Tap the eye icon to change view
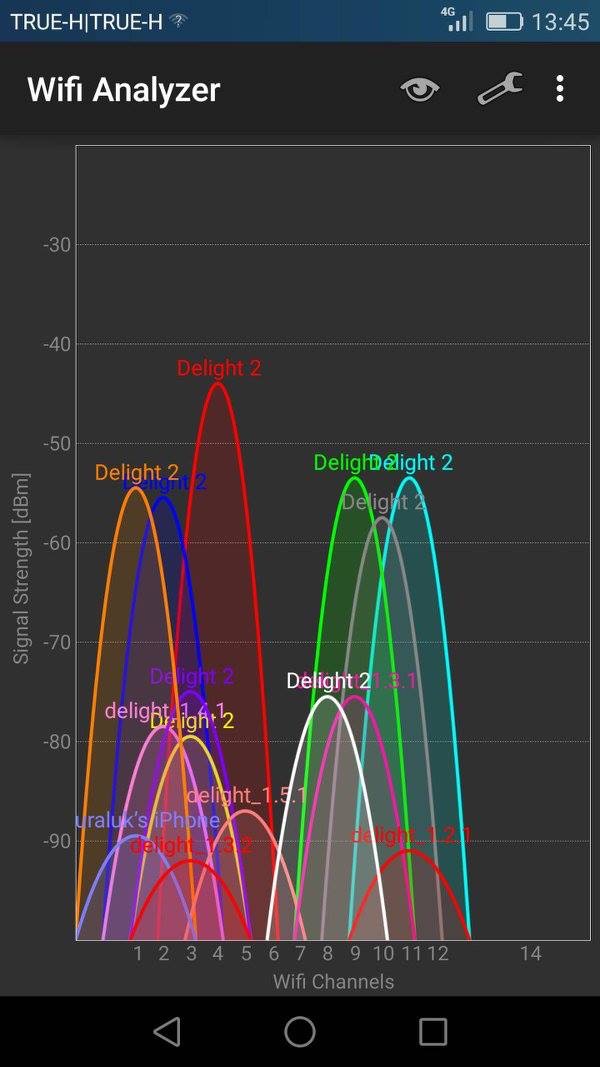The image size is (600, 1067). click(420, 89)
